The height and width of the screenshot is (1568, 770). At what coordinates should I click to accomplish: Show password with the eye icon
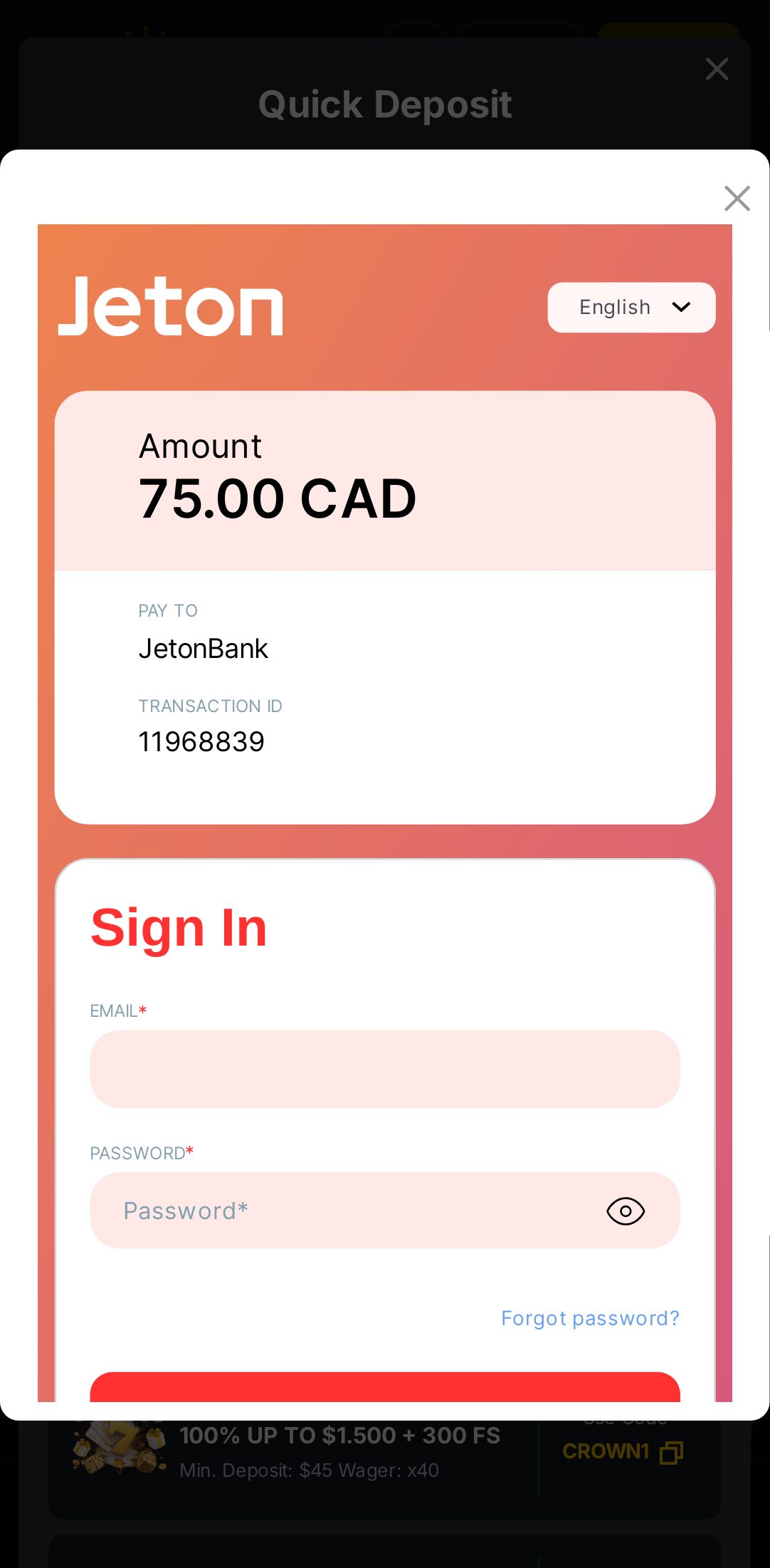point(626,1211)
